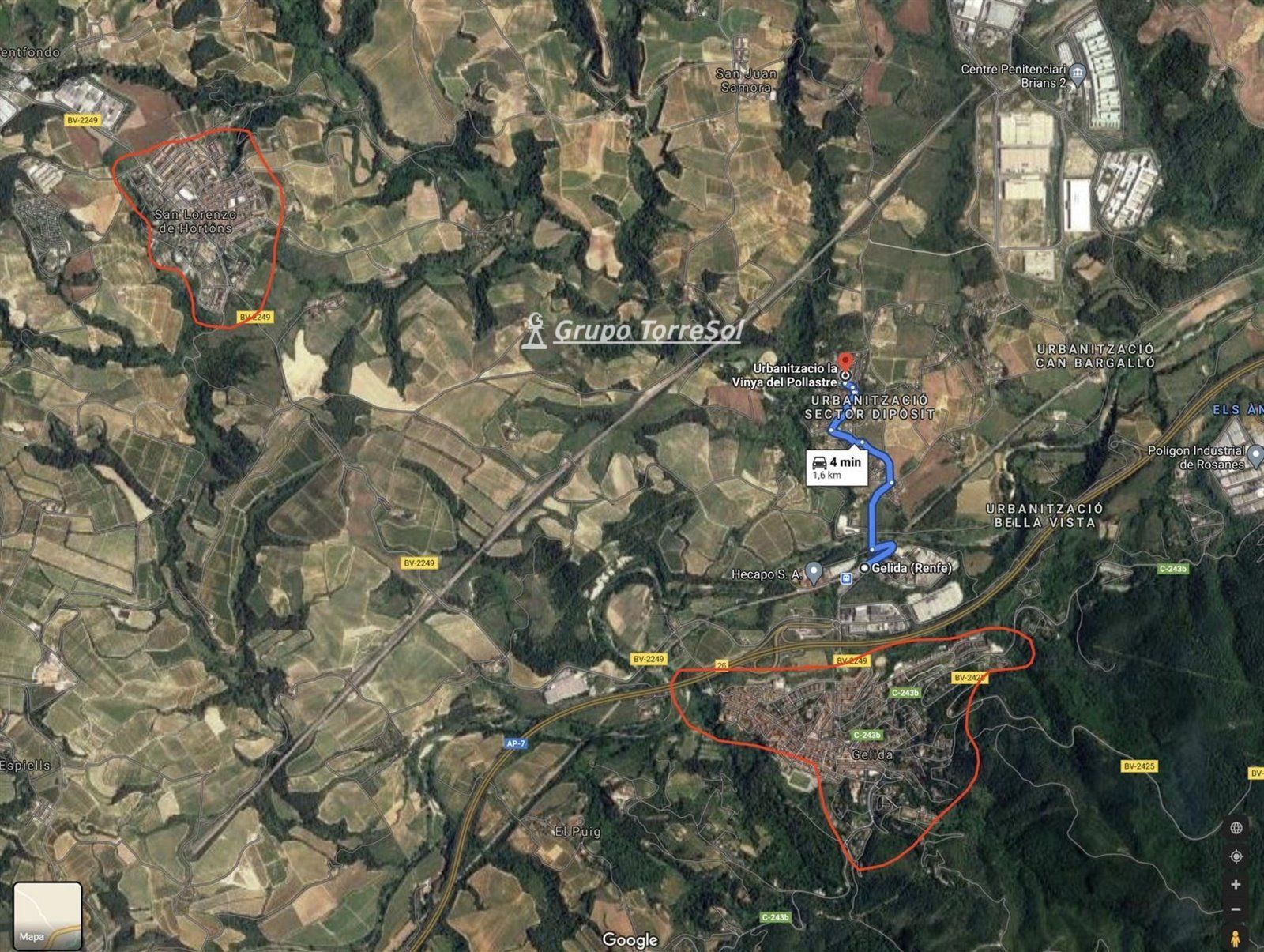The width and height of the screenshot is (1264, 952).
Task: Zoom in on the map
Action: pos(1236,885)
